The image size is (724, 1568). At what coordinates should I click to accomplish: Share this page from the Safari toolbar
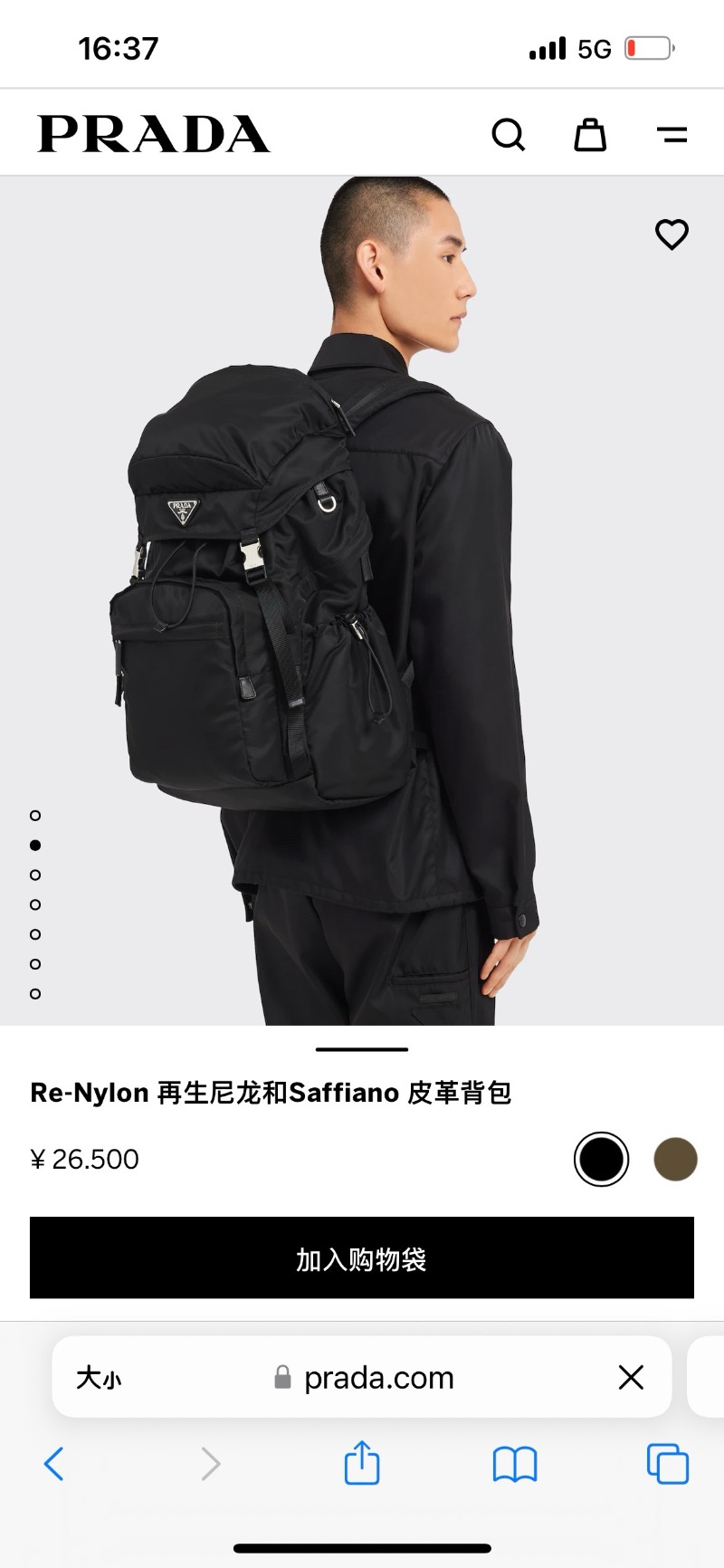[x=362, y=1463]
